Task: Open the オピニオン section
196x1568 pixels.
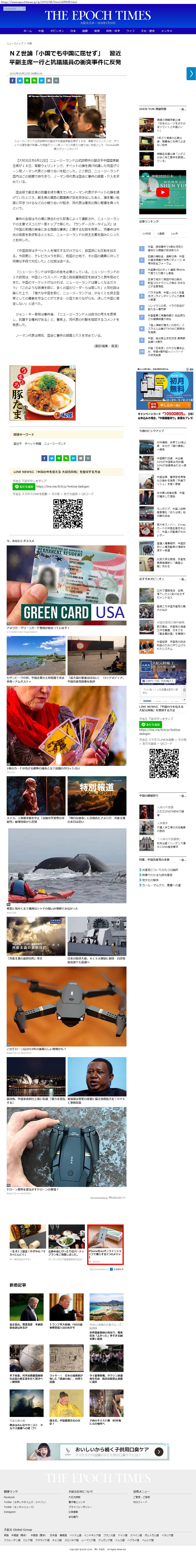Action: click(57, 30)
